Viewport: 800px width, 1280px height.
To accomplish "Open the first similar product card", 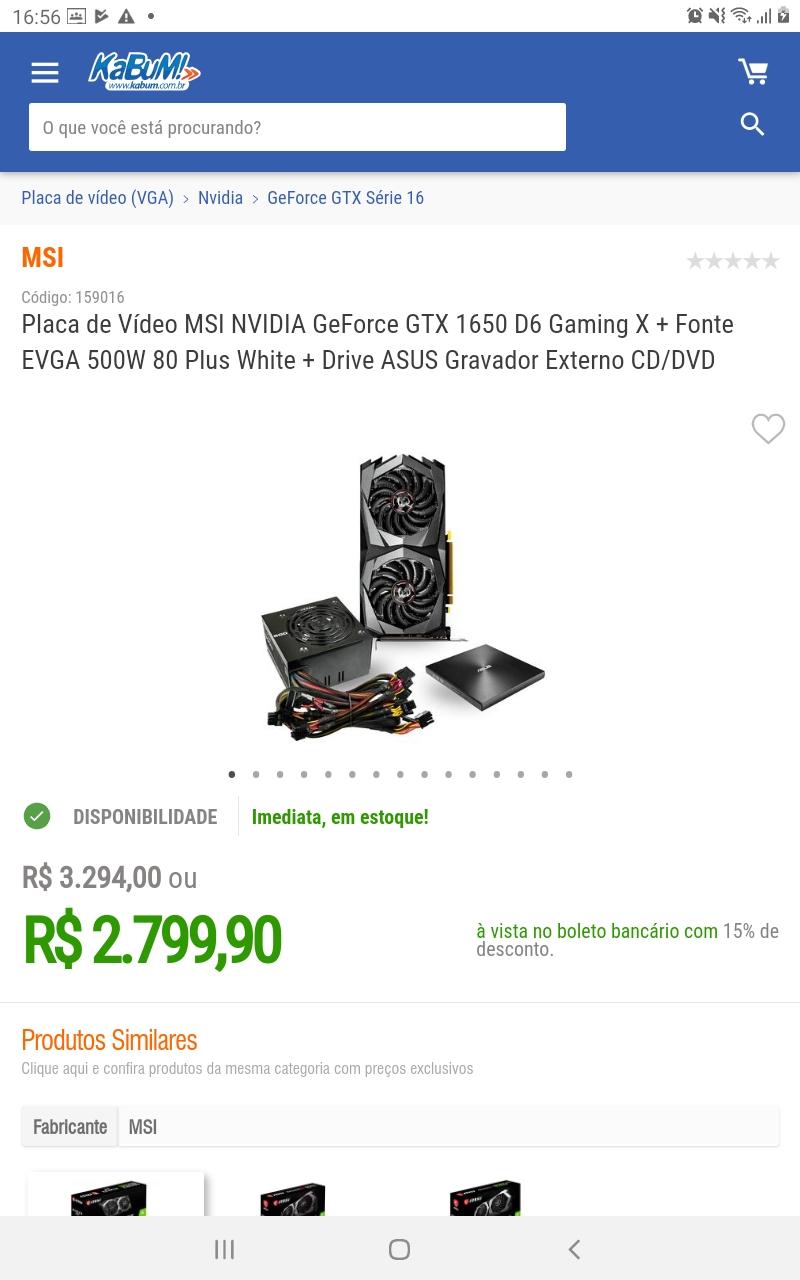I will 115,1194.
